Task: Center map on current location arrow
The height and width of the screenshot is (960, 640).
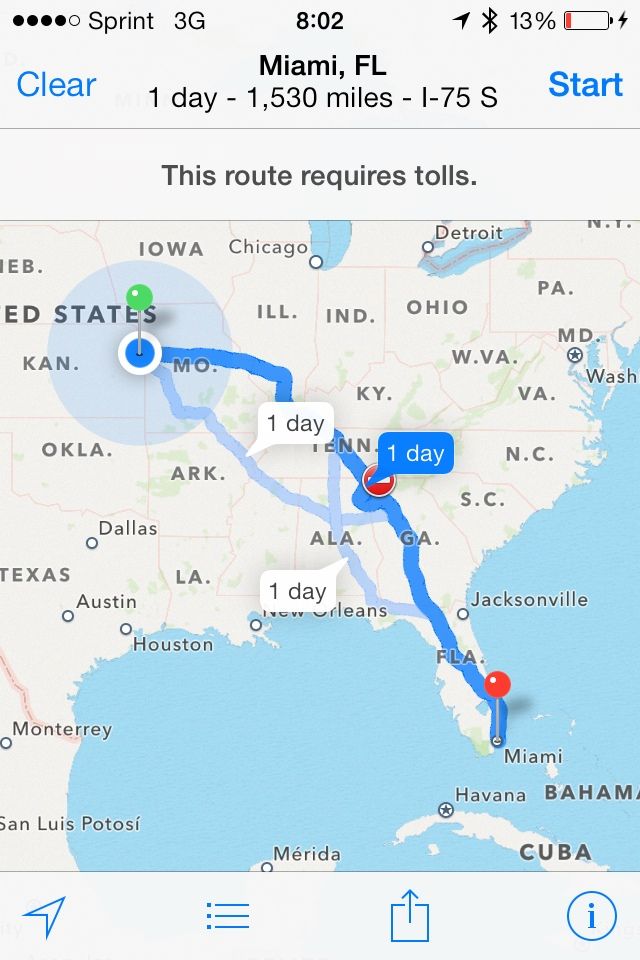Action: [44, 915]
